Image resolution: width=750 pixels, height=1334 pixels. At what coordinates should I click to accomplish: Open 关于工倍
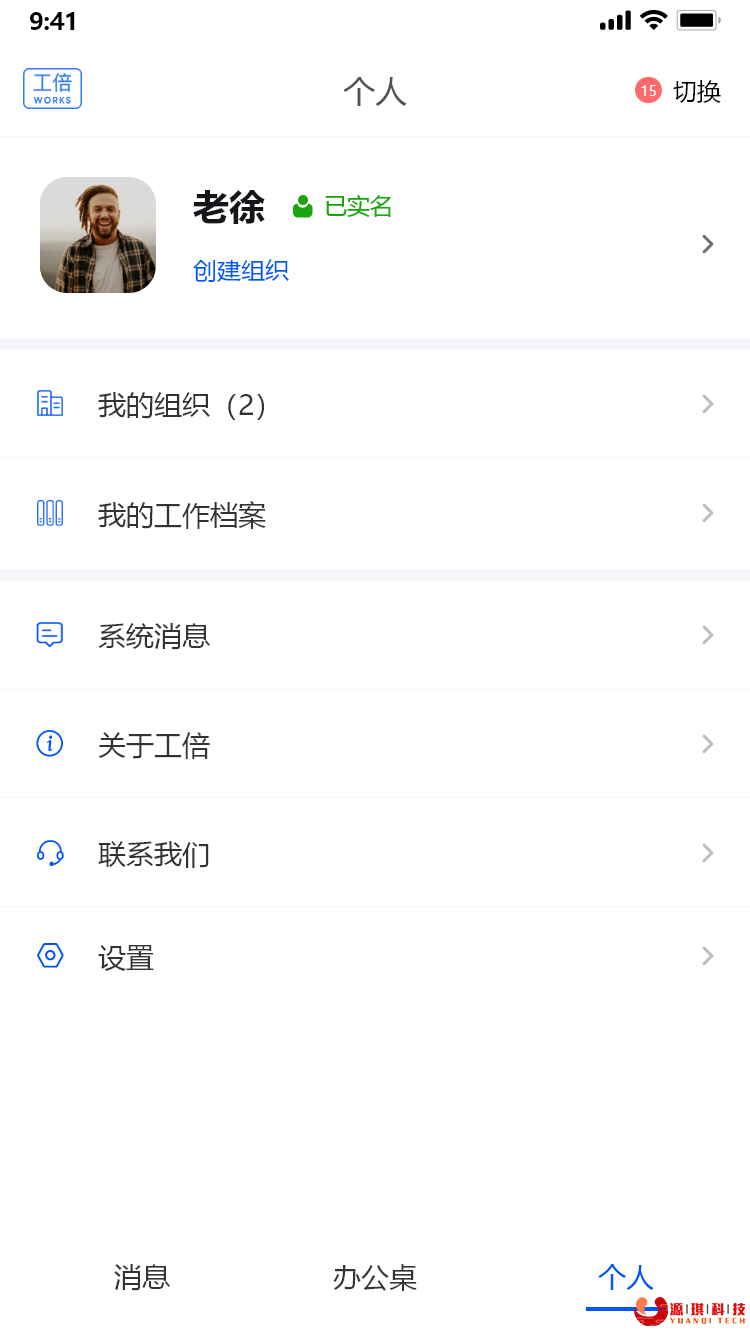coord(375,744)
